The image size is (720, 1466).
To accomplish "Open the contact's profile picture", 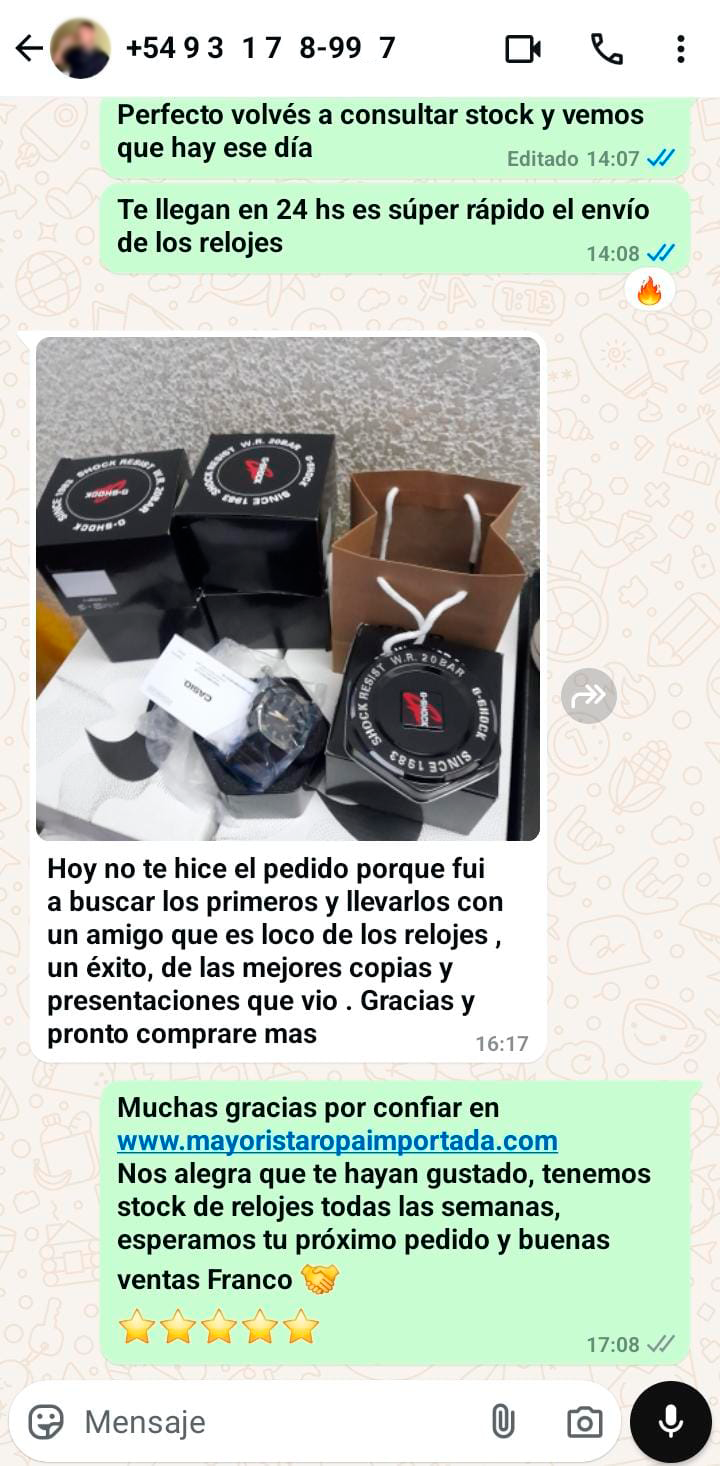I will [x=80, y=48].
